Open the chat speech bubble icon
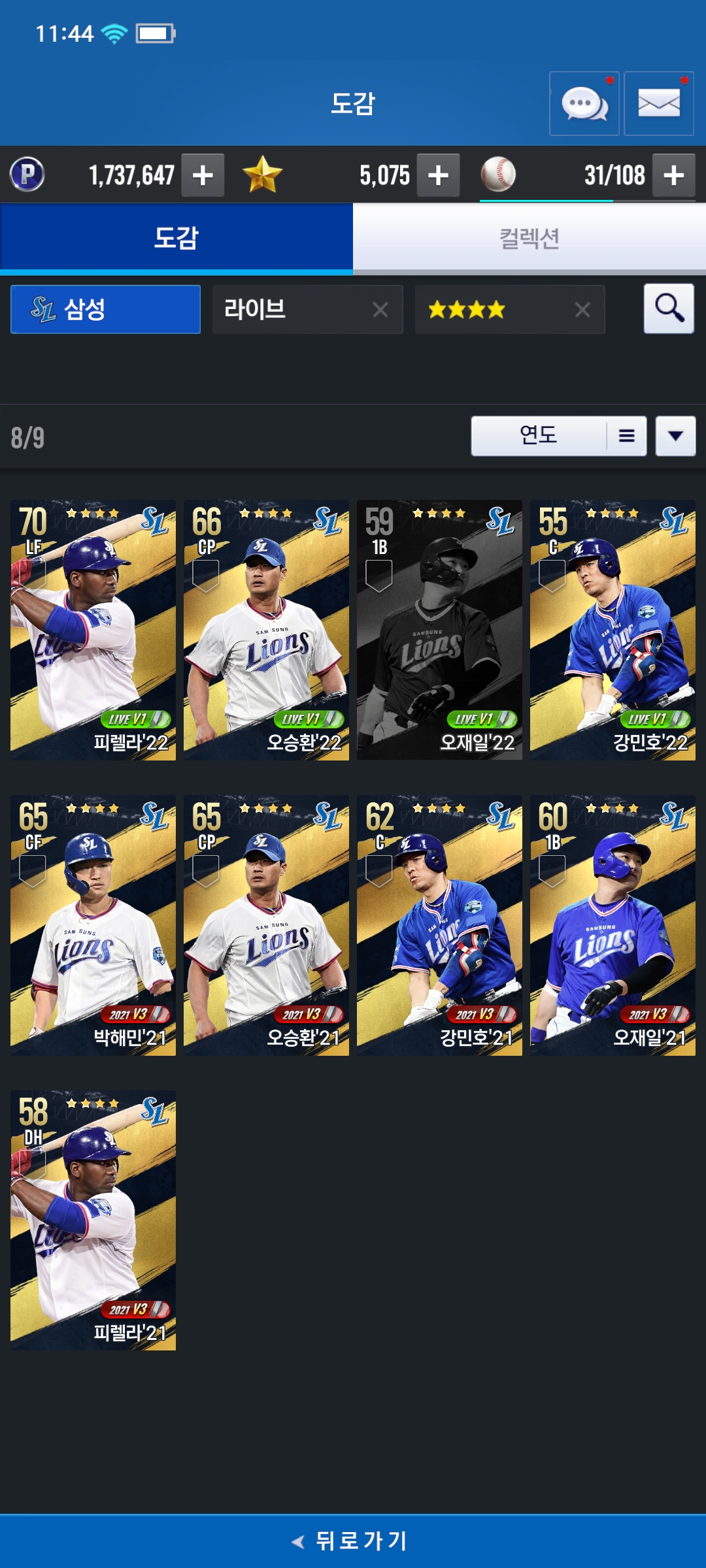The image size is (706, 1568). click(584, 103)
